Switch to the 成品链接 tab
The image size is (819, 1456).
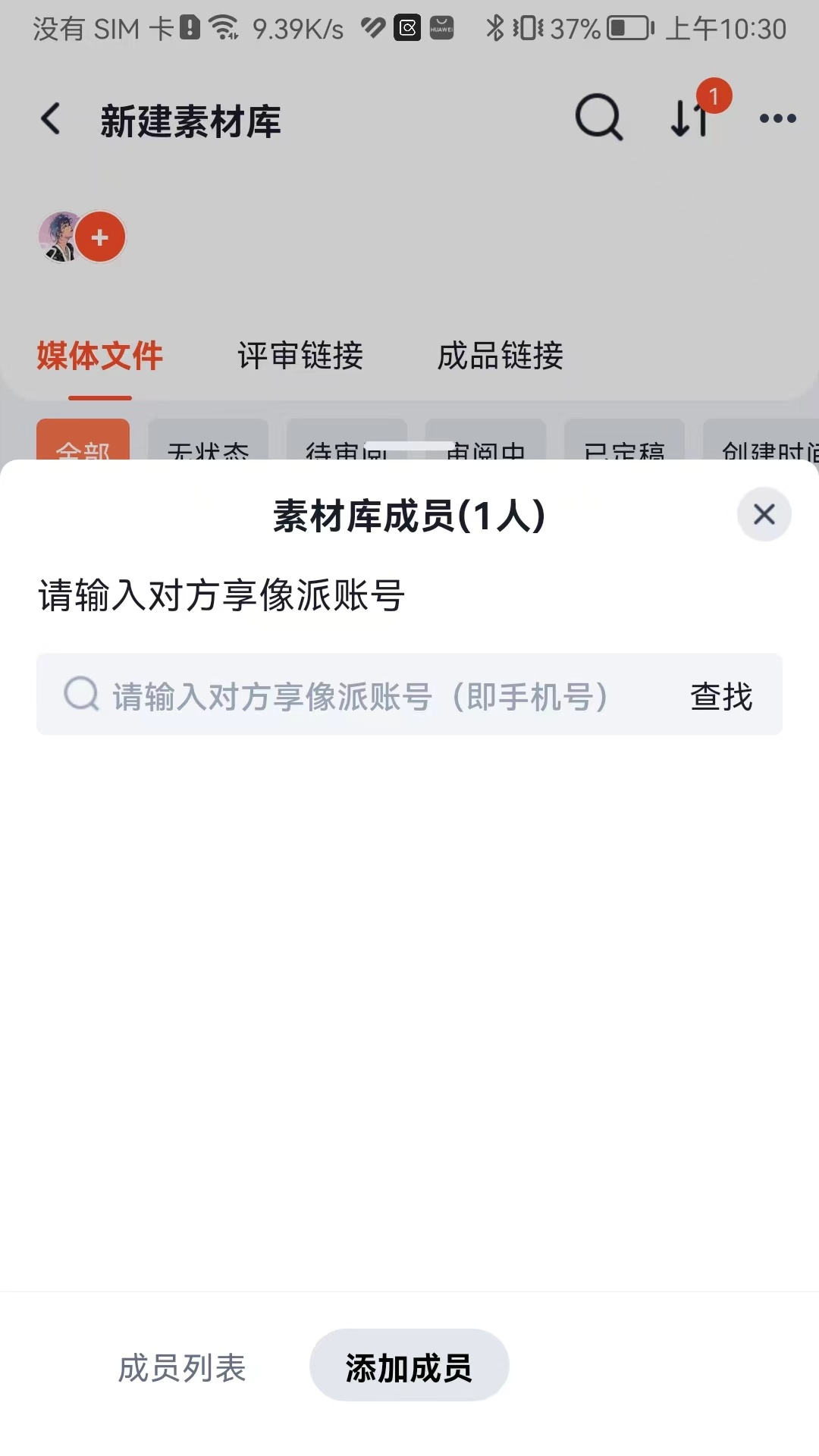click(x=500, y=356)
